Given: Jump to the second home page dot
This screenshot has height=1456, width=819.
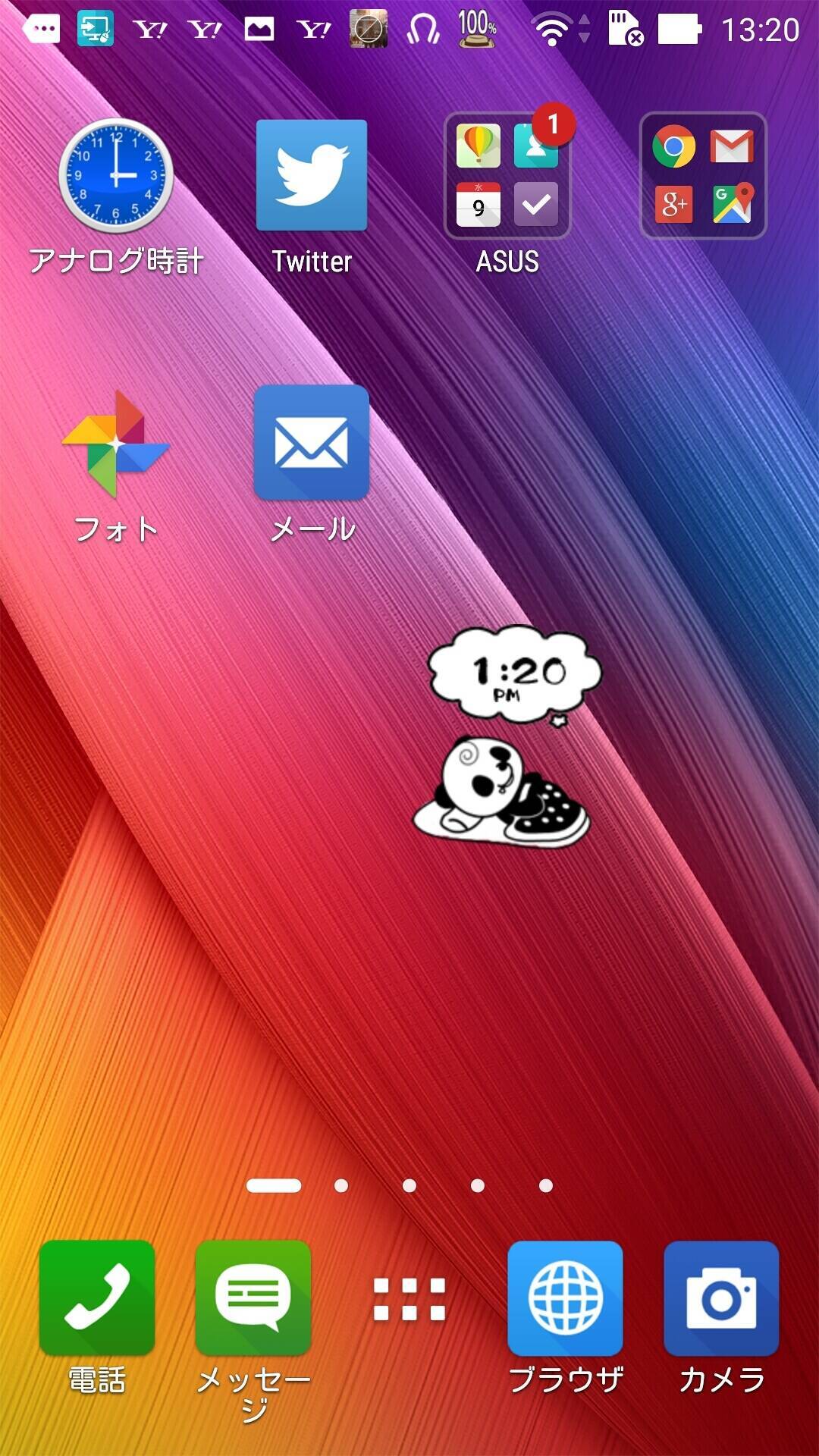Looking at the screenshot, I should pos(341,1185).
